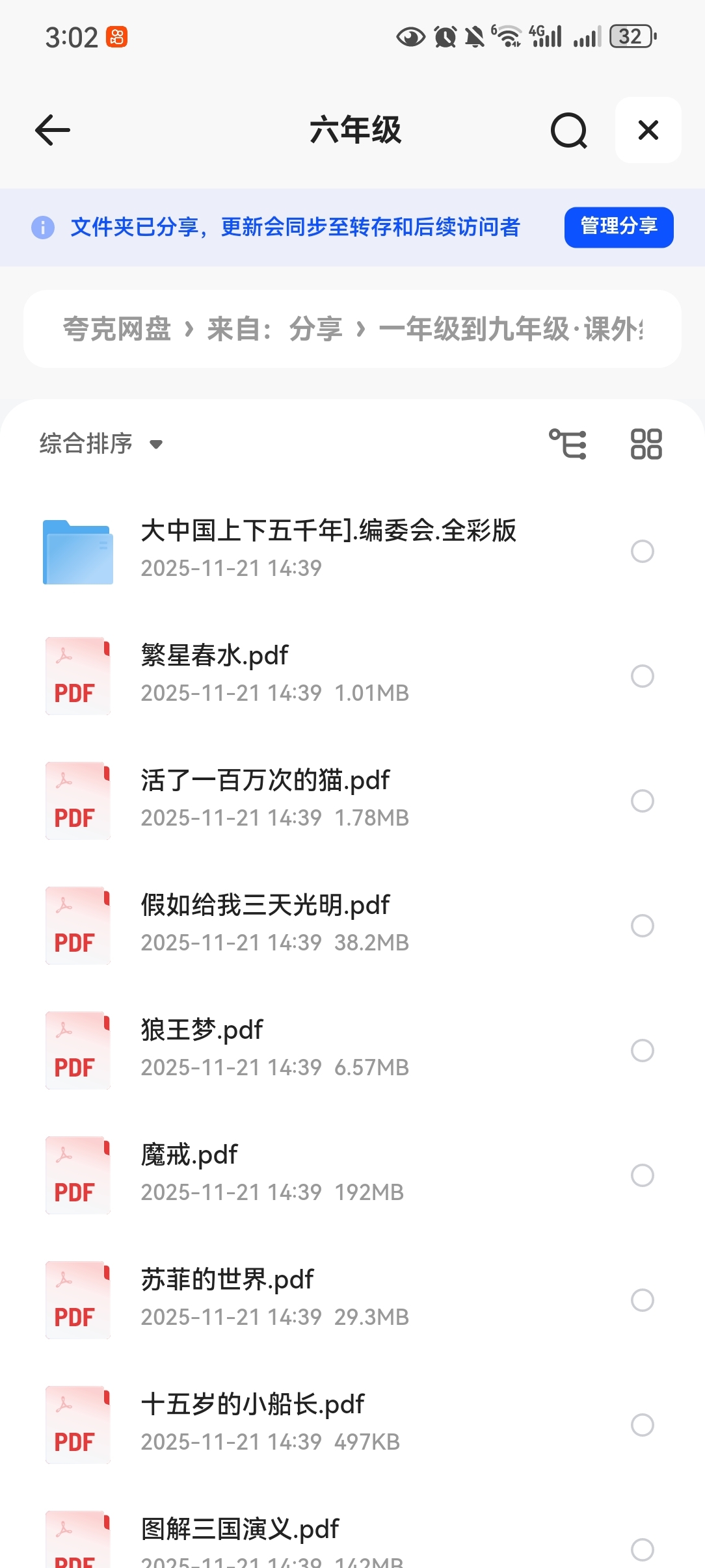This screenshot has width=705, height=1568.
Task: Go to 夸克网盘 in the breadcrumb path
Action: coord(117,329)
